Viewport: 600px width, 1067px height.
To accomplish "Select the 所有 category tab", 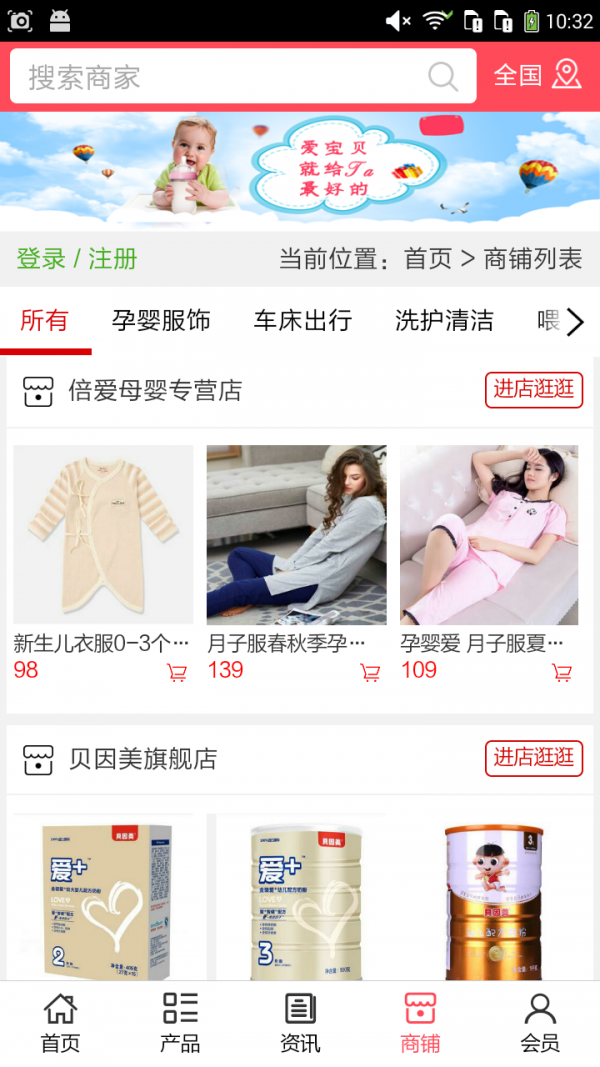I will [44, 320].
